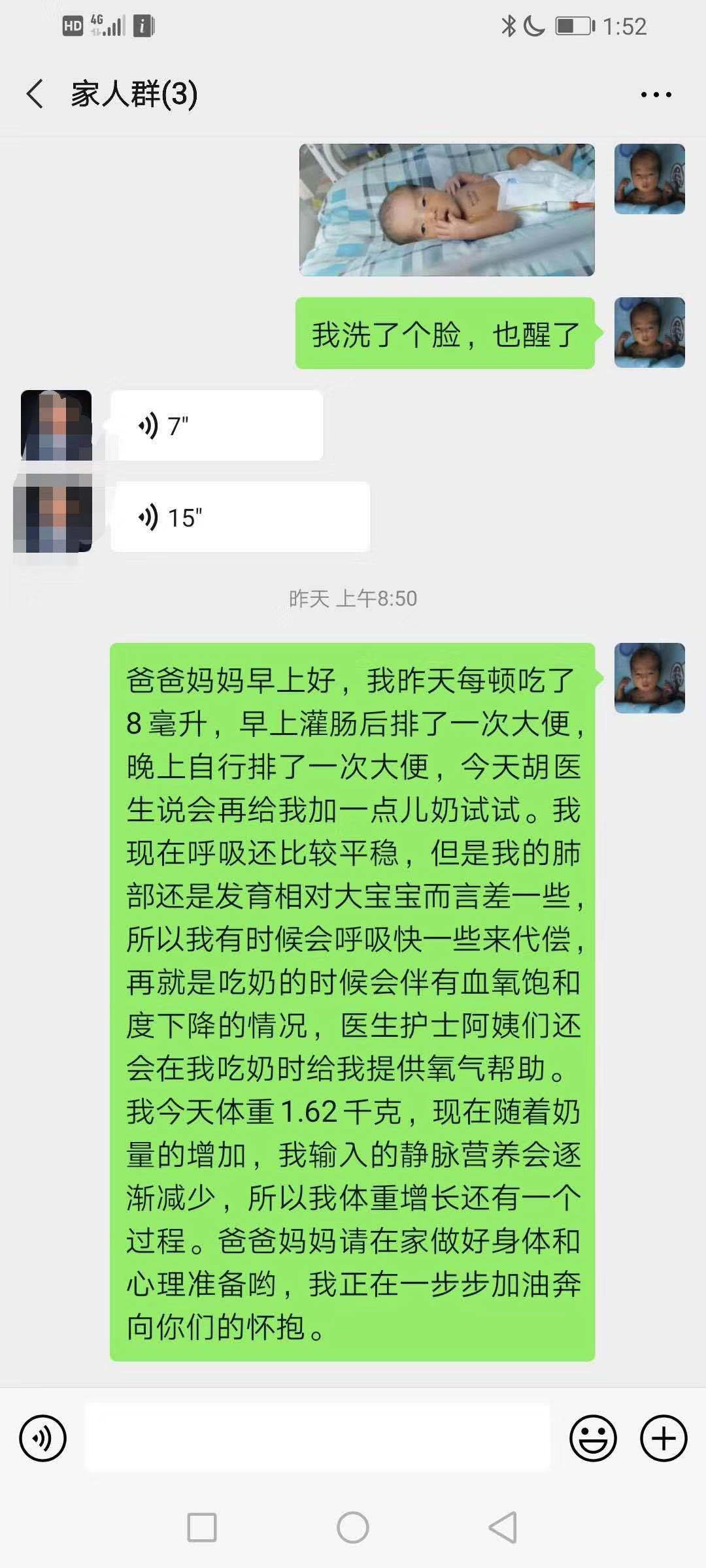The image size is (706, 1568).
Task: Open recent apps from navigation bar
Action: click(x=202, y=1527)
